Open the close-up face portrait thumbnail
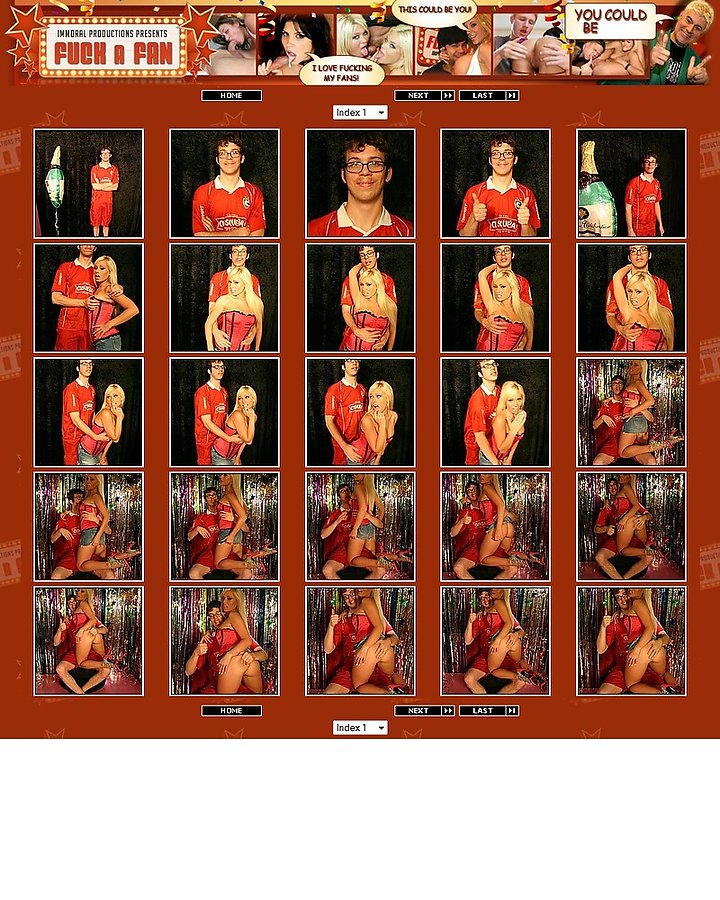Image resolution: width=720 pixels, height=900 pixels. [360, 183]
